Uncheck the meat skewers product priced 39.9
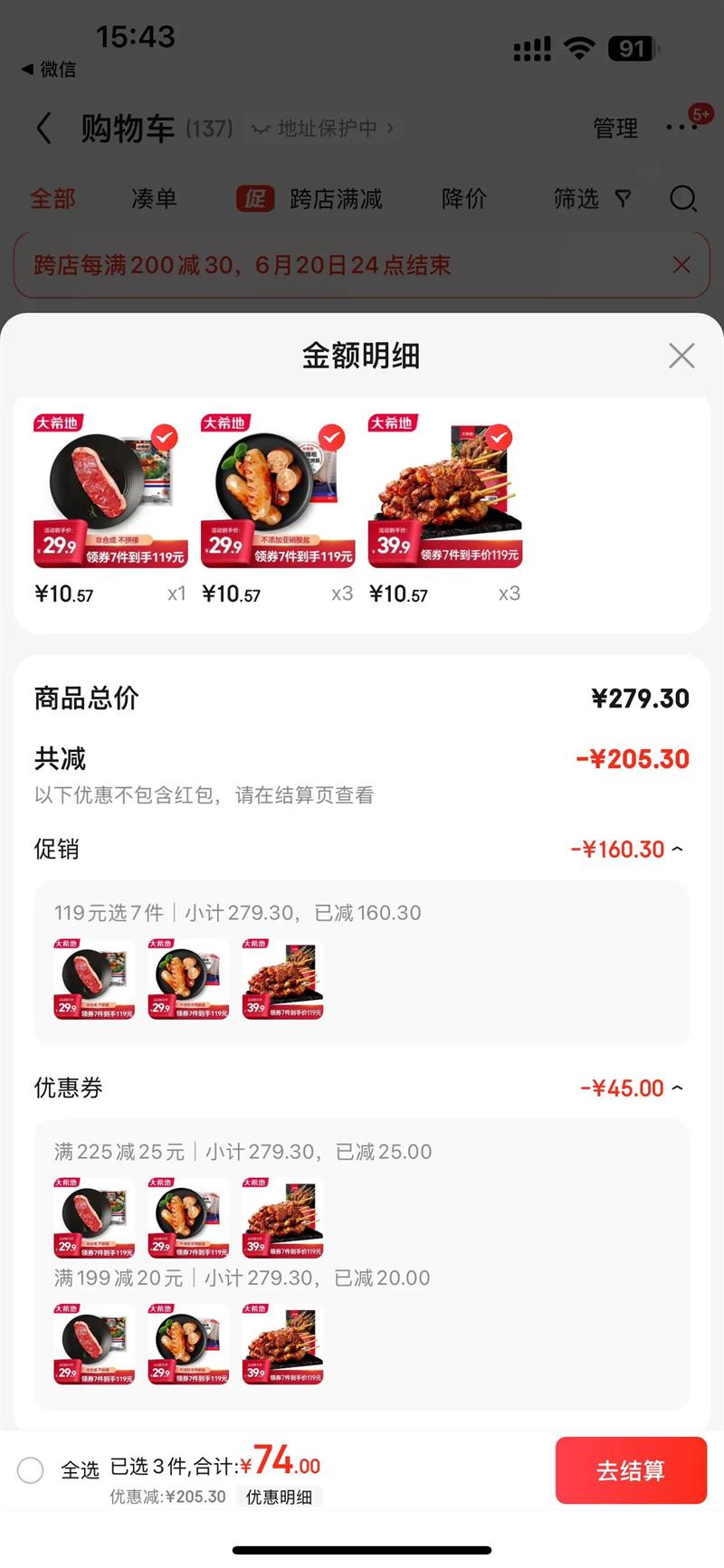The image size is (724, 1568). [499, 437]
